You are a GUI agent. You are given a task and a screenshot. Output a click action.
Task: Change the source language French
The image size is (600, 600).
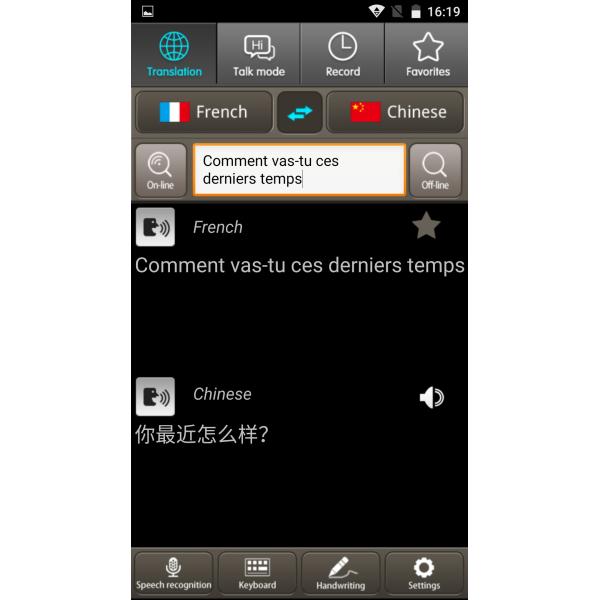(x=204, y=112)
